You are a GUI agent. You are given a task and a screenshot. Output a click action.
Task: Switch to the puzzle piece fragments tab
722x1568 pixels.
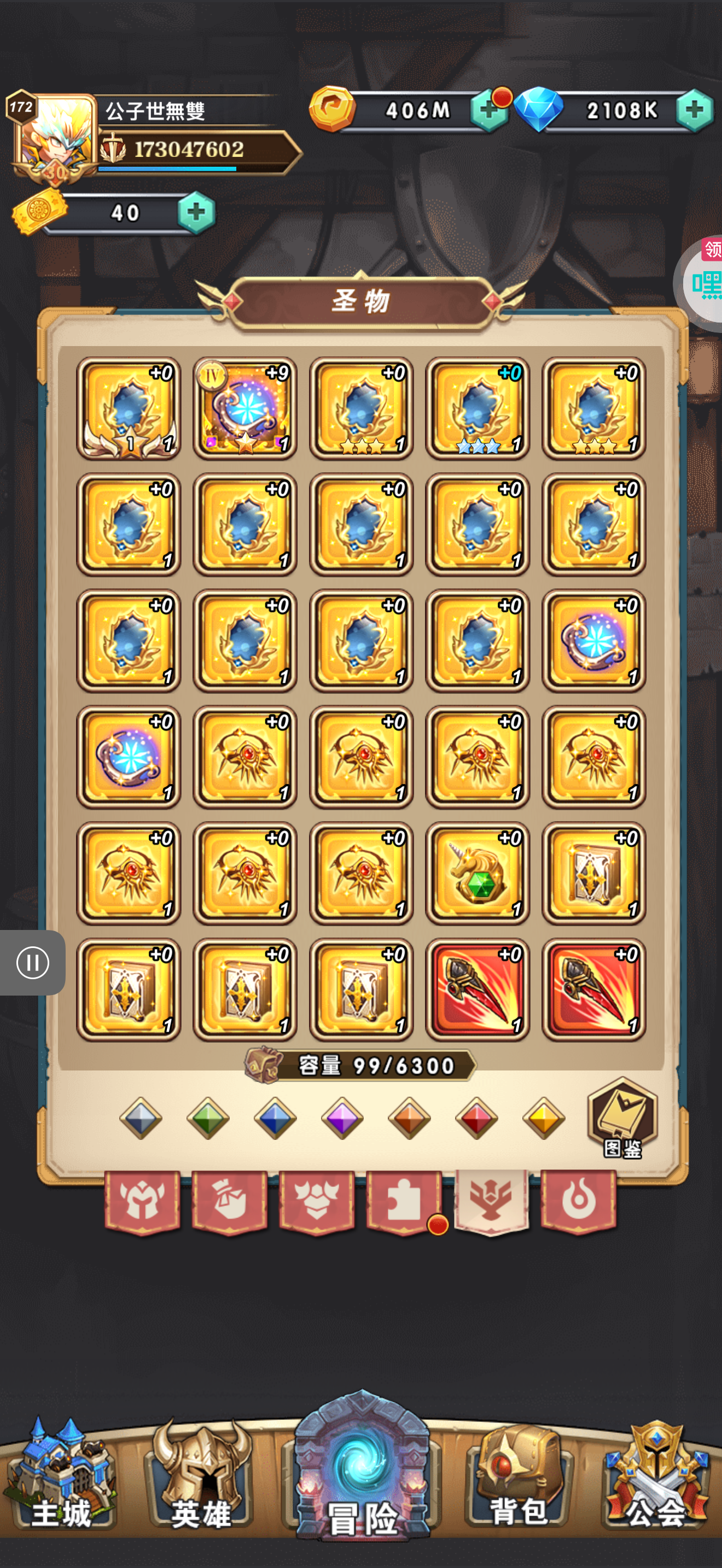coord(404,1202)
